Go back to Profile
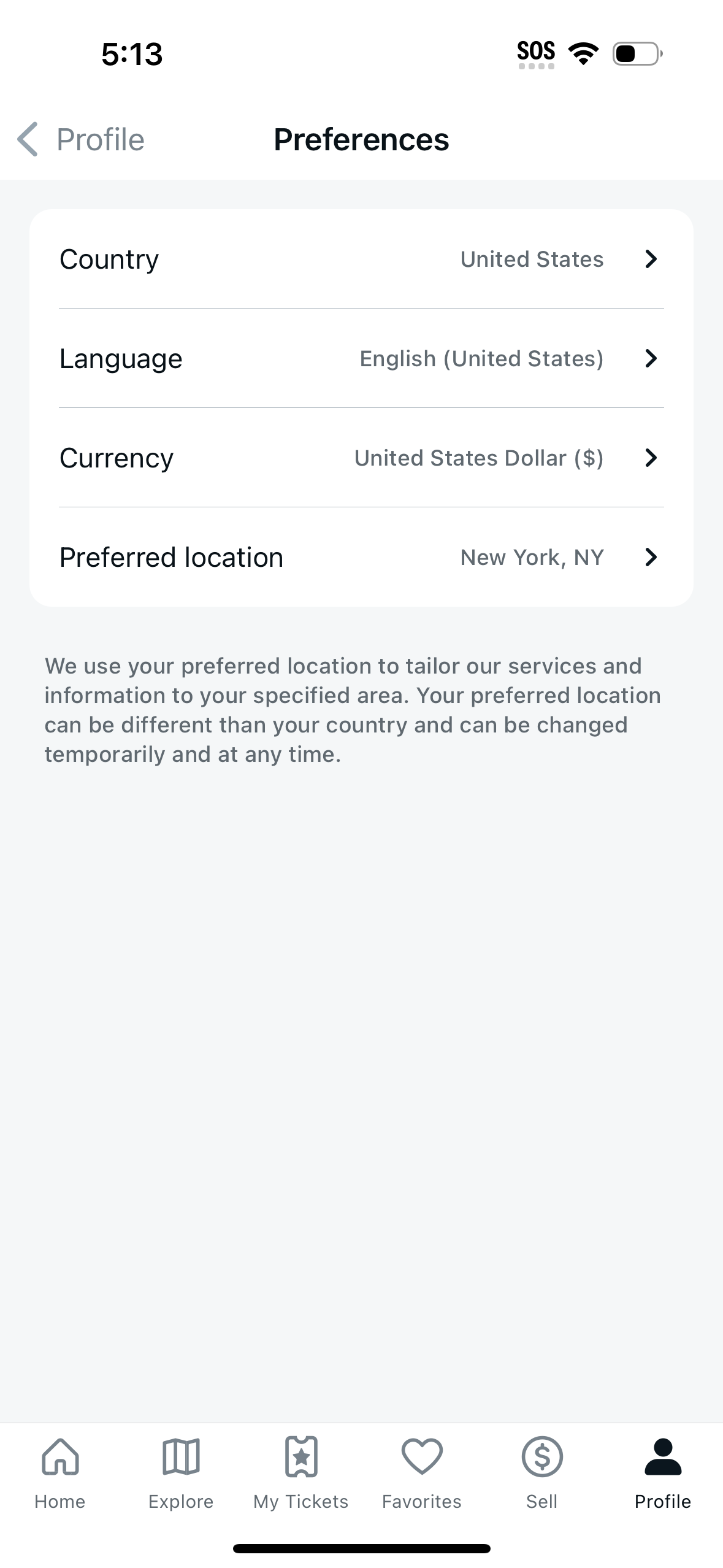 point(80,139)
